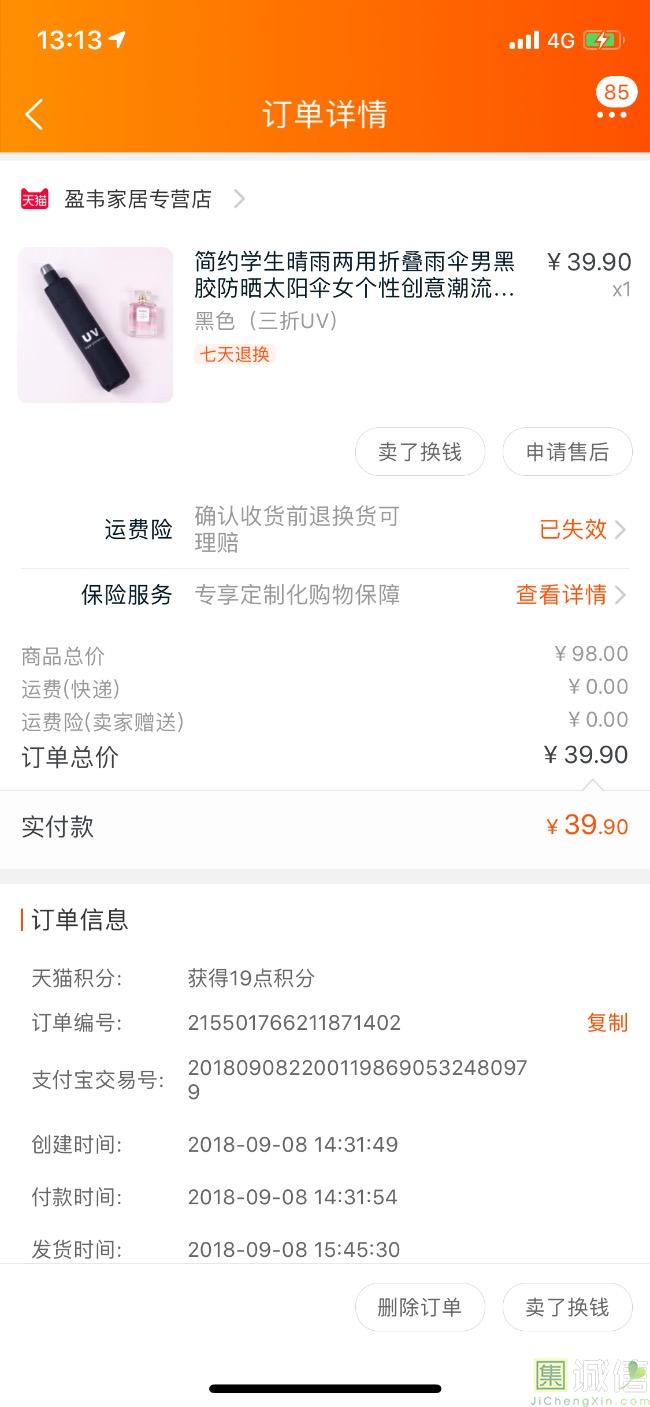Open the 运费险 已失效 row
Screen dimensions: 650x1407
click(582, 529)
